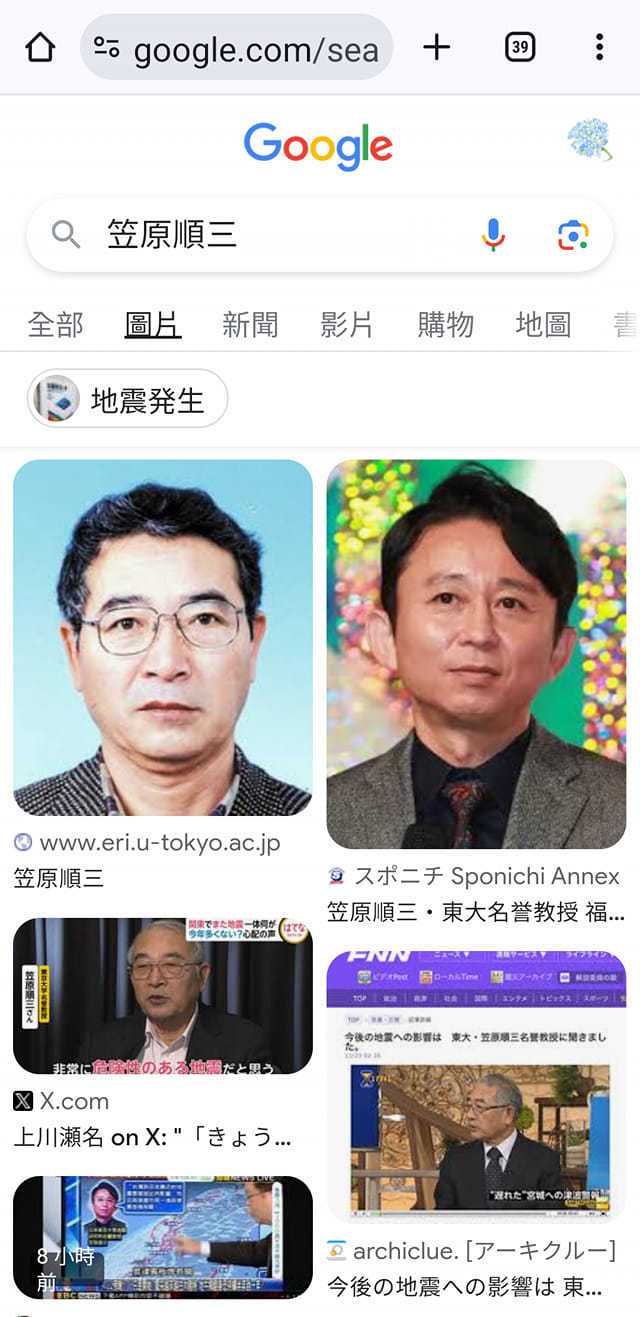View the 39 open tabs
The height and width of the screenshot is (1317, 640).
(x=519, y=47)
